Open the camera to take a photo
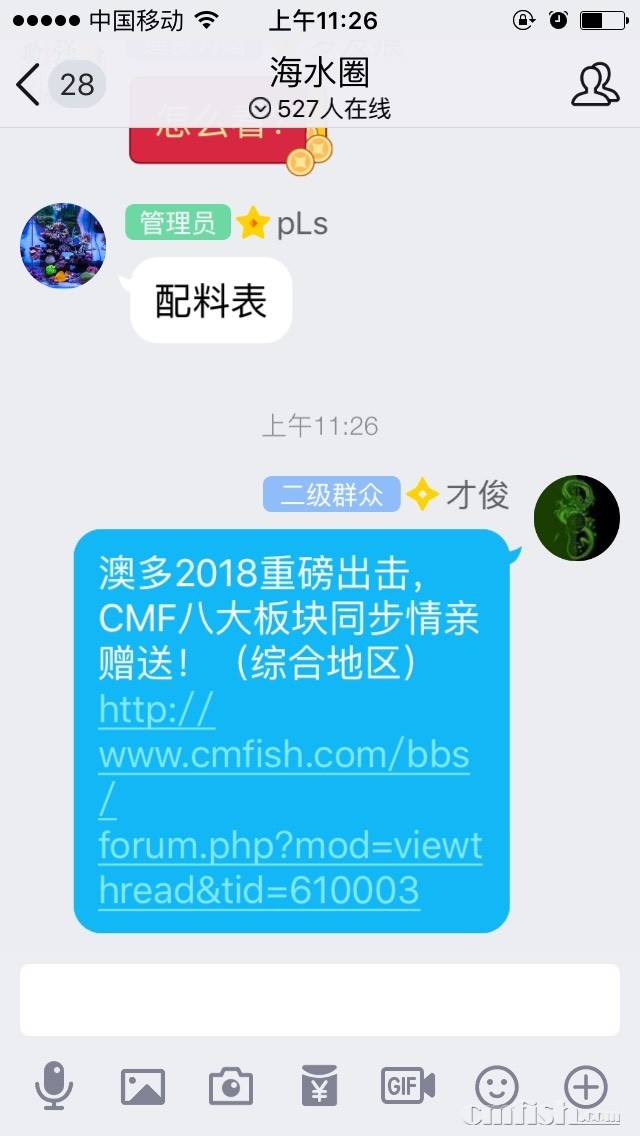 pyautogui.click(x=231, y=1086)
